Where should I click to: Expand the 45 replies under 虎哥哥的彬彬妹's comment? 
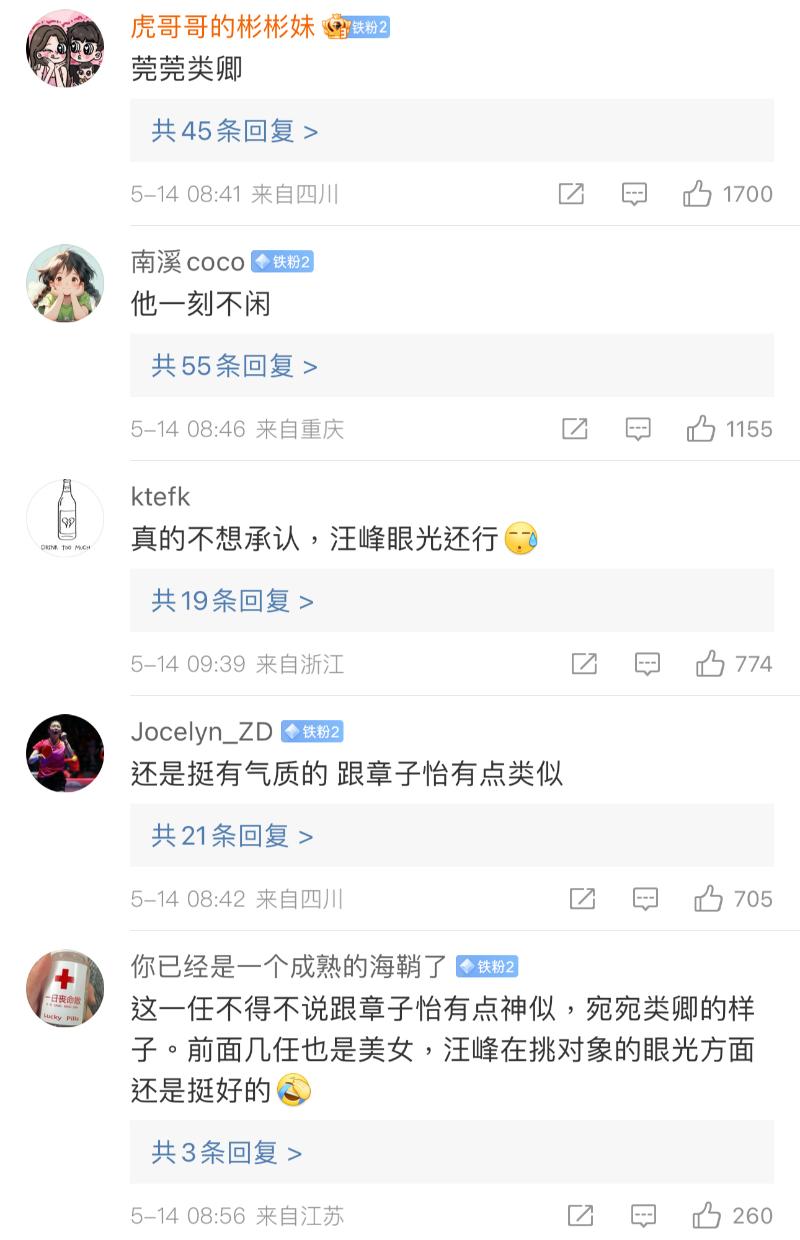[x=235, y=131]
